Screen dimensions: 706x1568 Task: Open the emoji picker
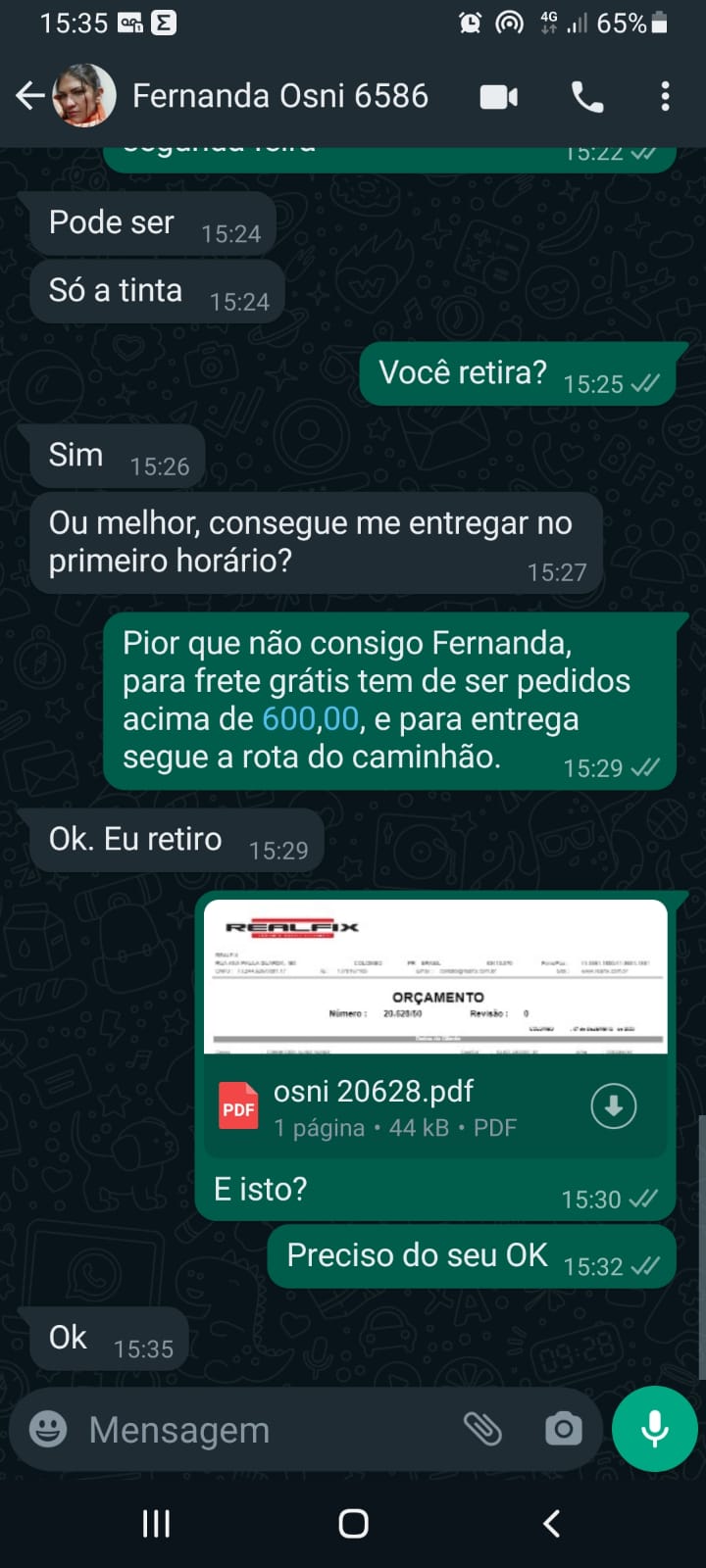coord(48,1429)
